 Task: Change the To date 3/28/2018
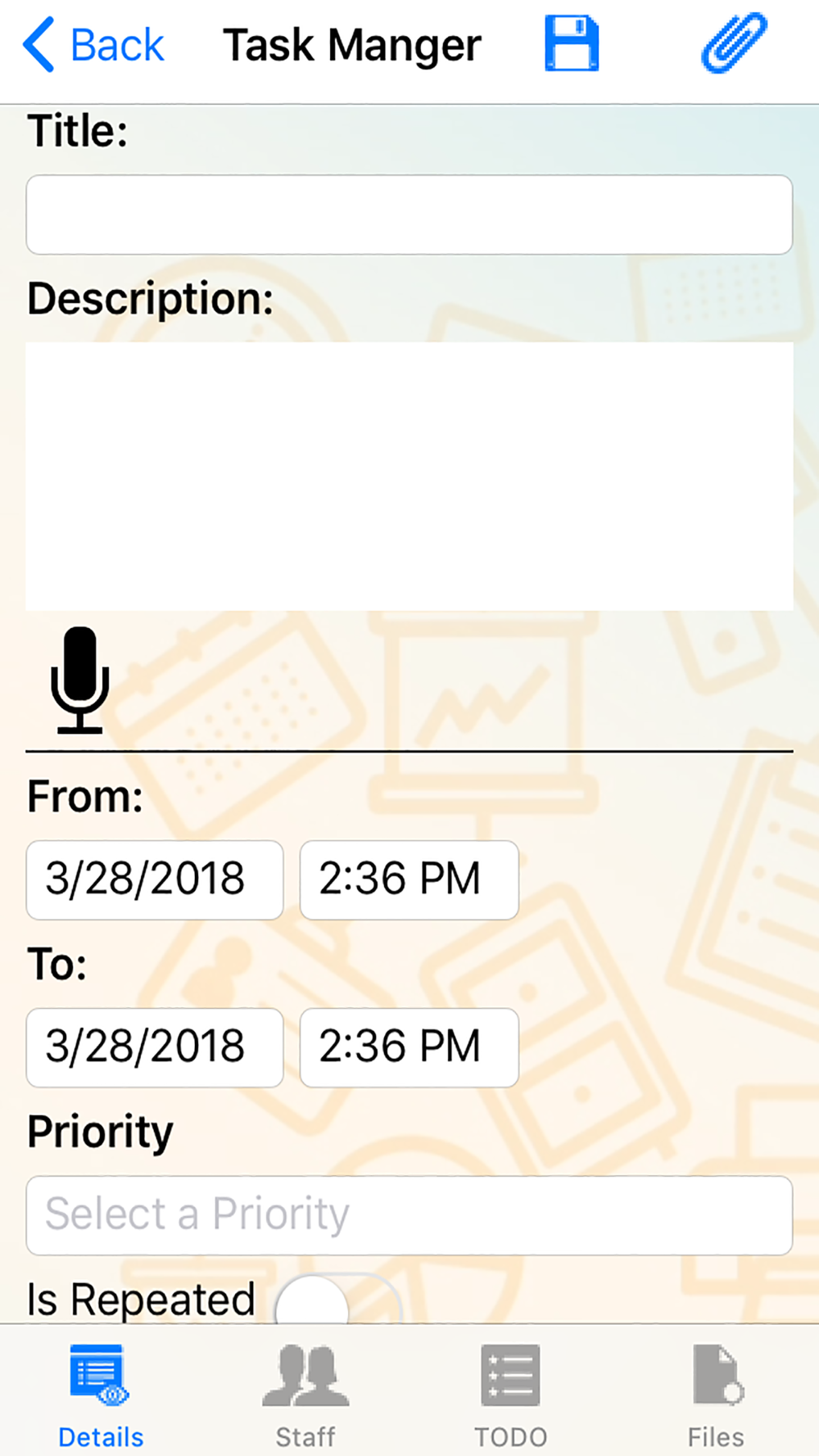155,1048
